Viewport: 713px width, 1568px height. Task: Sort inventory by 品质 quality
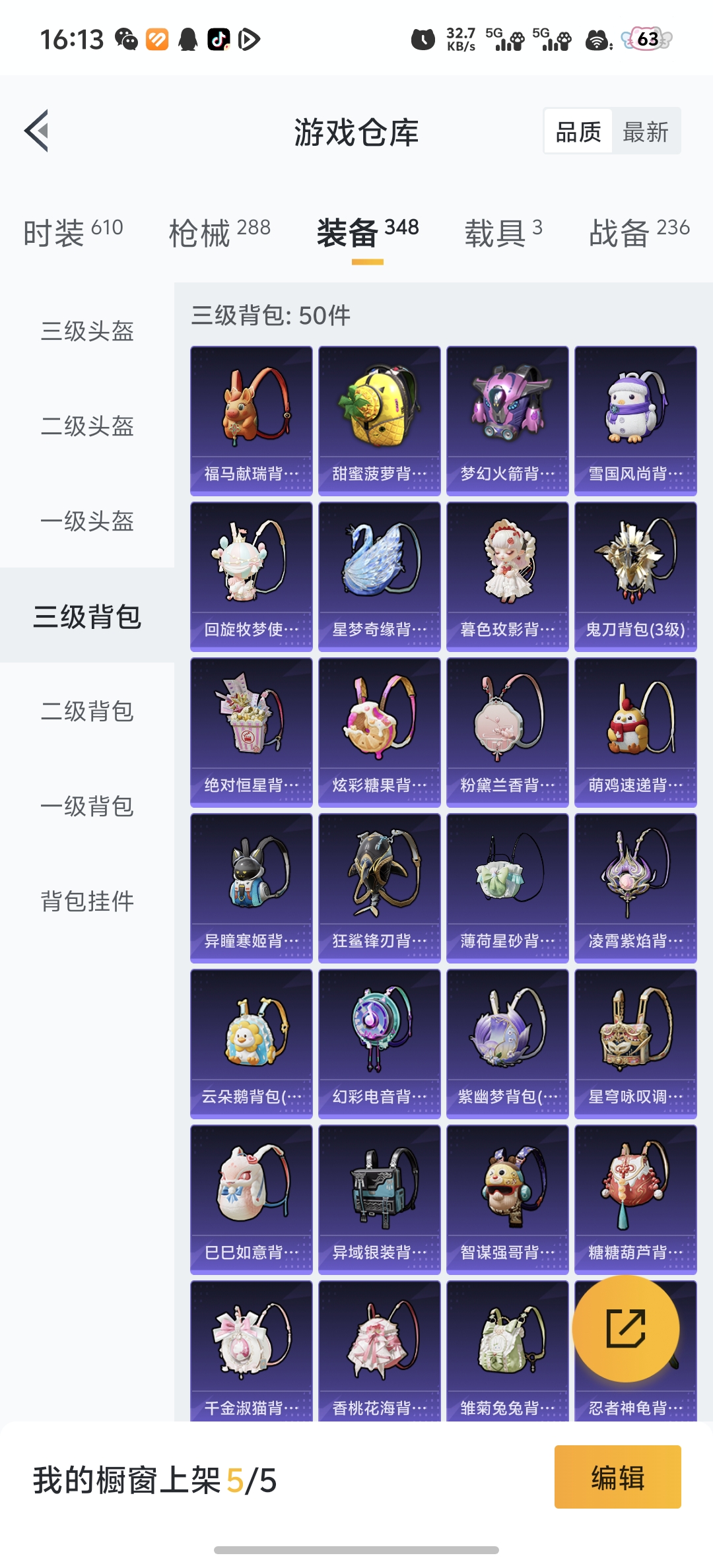[577, 131]
